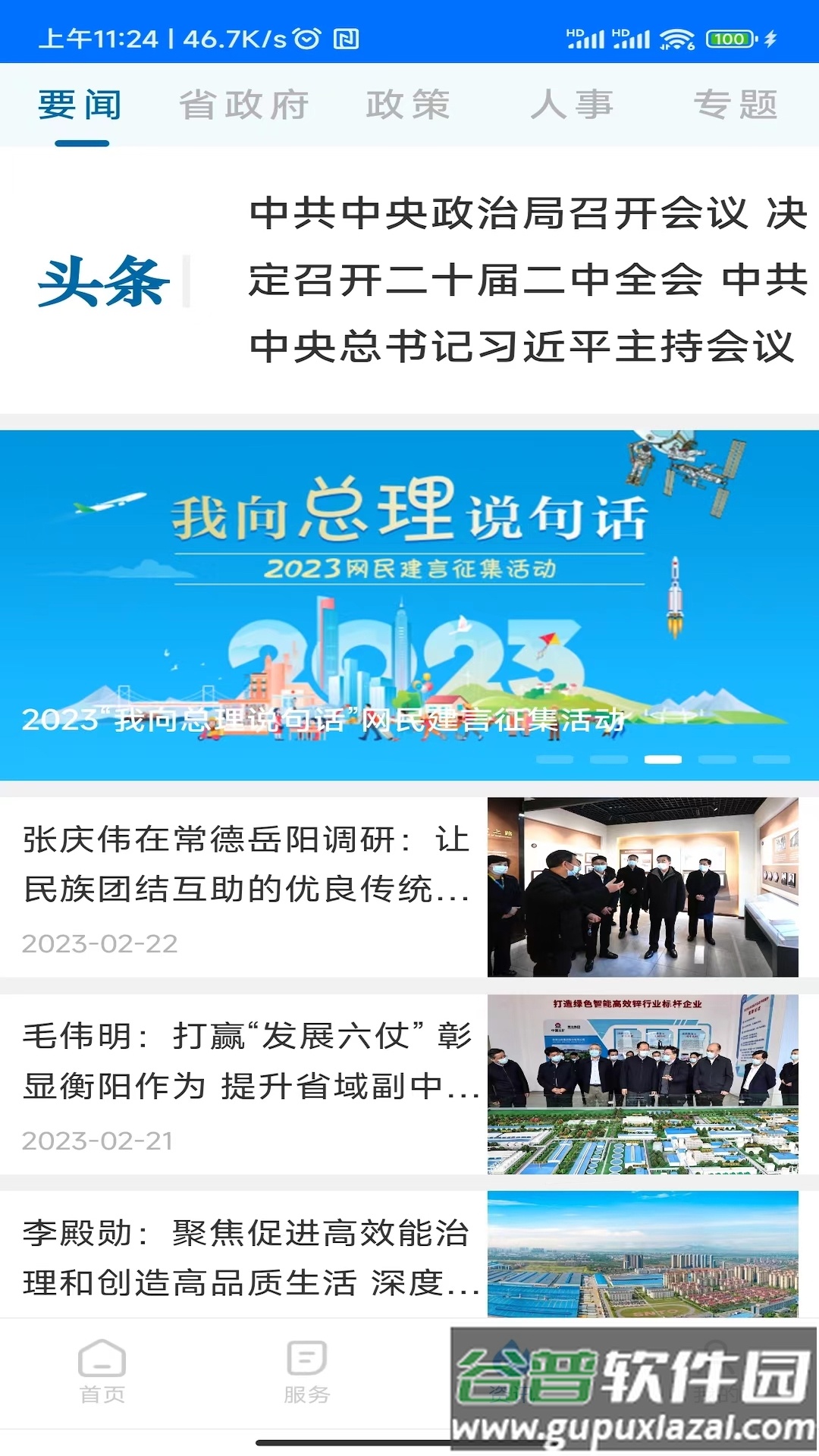This screenshot has width=819, height=1456.
Task: Open the 服务 tab in the bottom bar
Action: click(x=307, y=1373)
